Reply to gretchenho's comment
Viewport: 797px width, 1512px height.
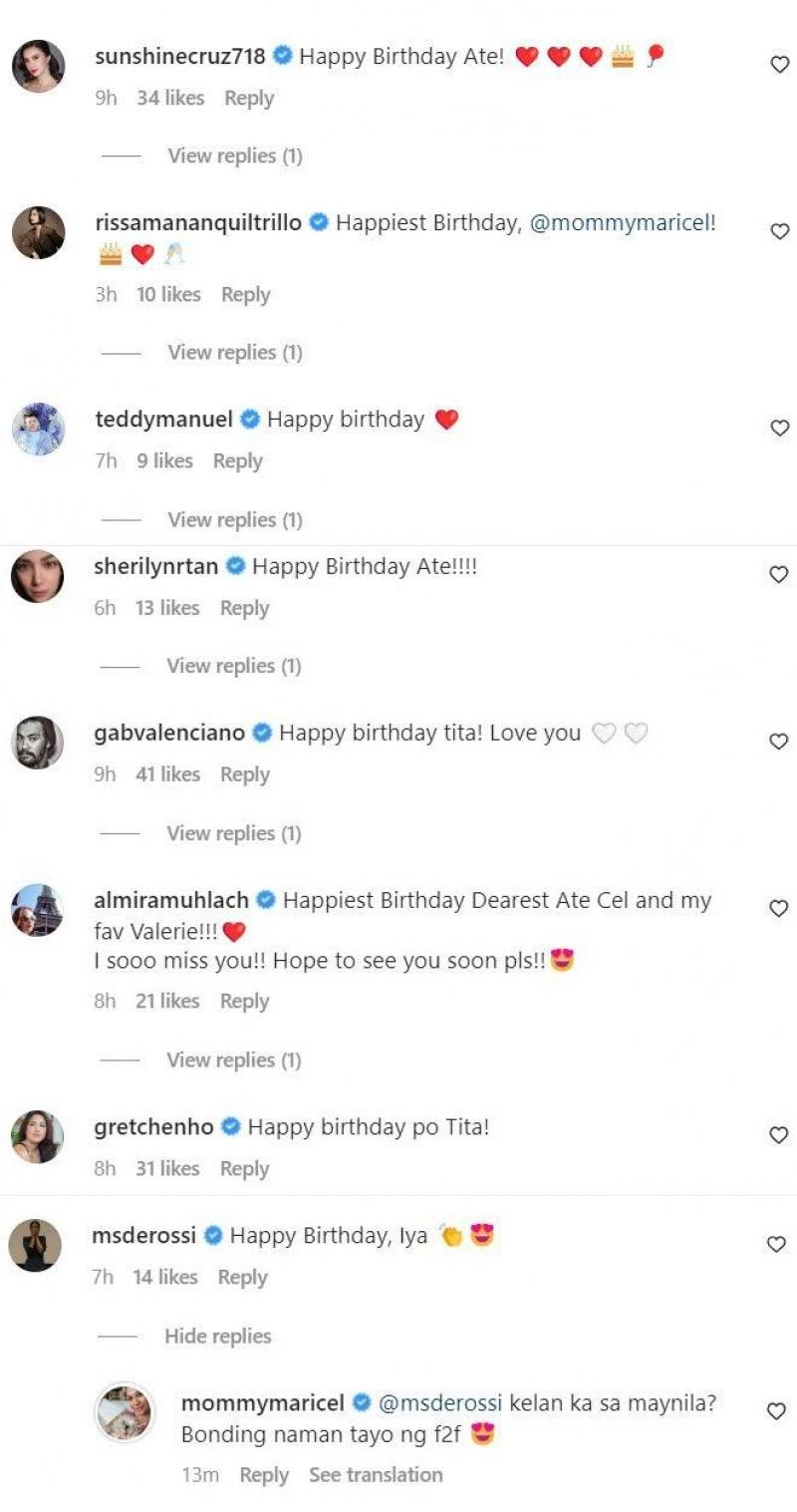[245, 1168]
